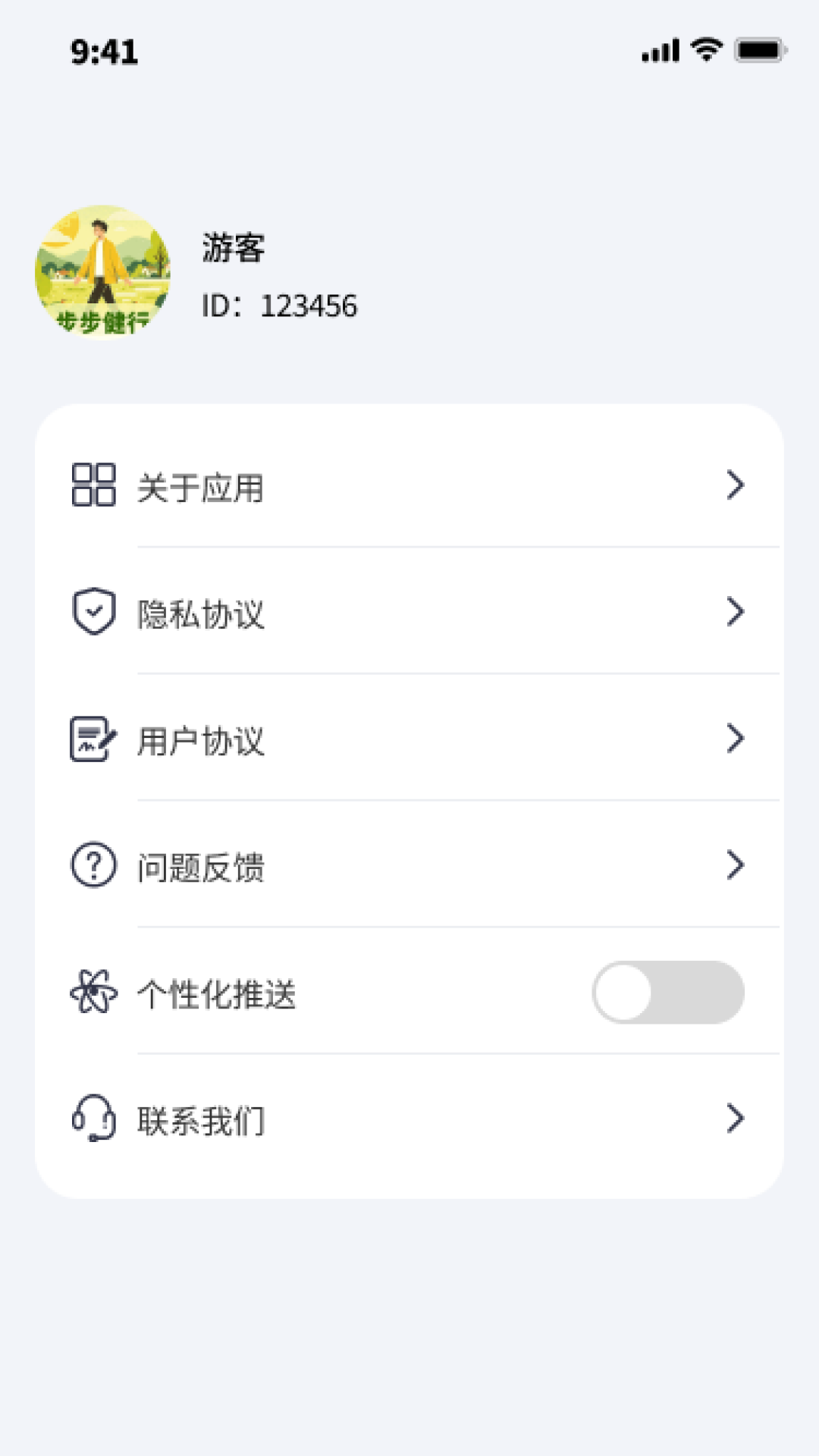This screenshot has height=1456, width=819.
Task: Select the question mark icon for 问题反馈
Action: click(x=93, y=864)
